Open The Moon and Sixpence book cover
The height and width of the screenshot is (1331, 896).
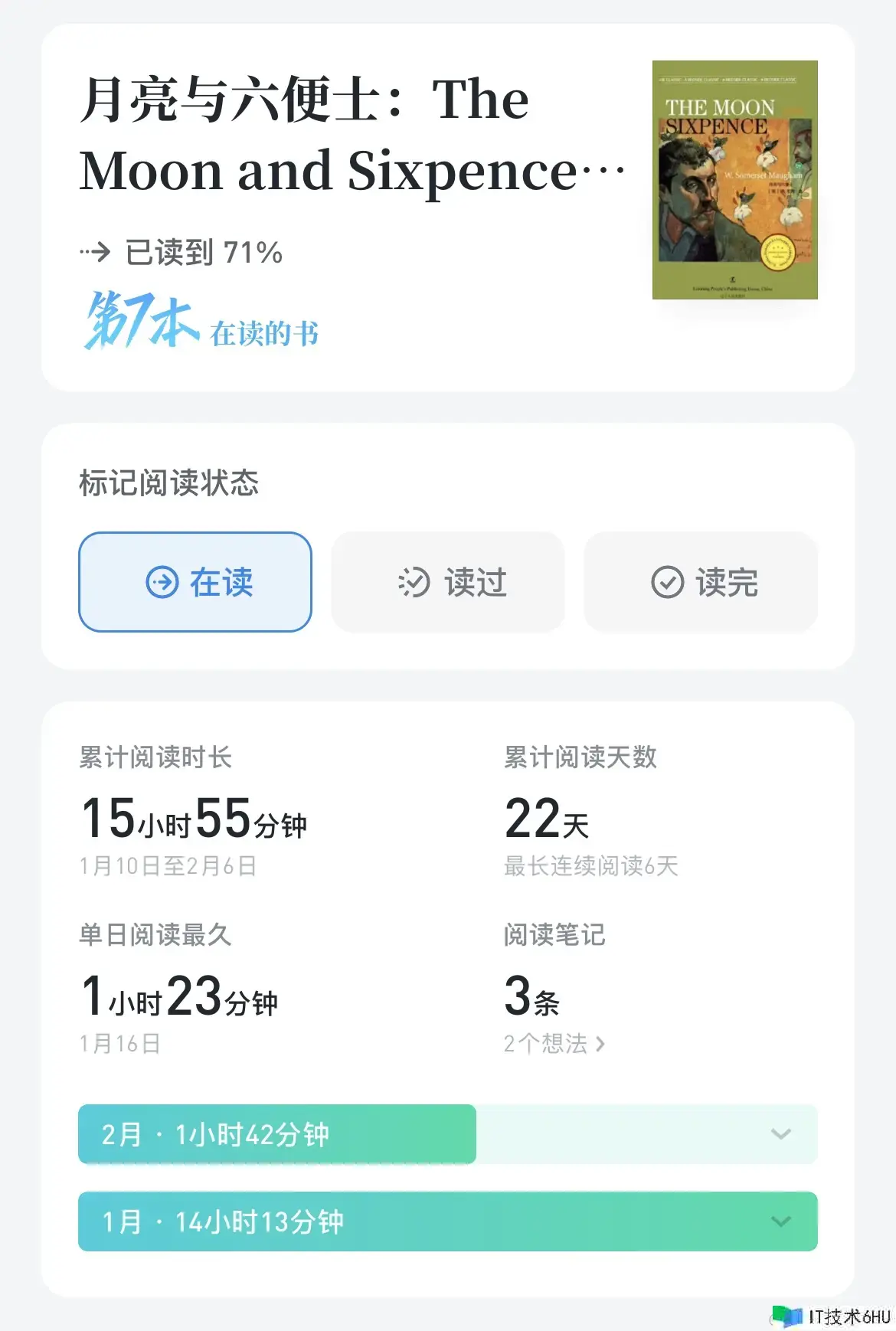[x=734, y=180]
